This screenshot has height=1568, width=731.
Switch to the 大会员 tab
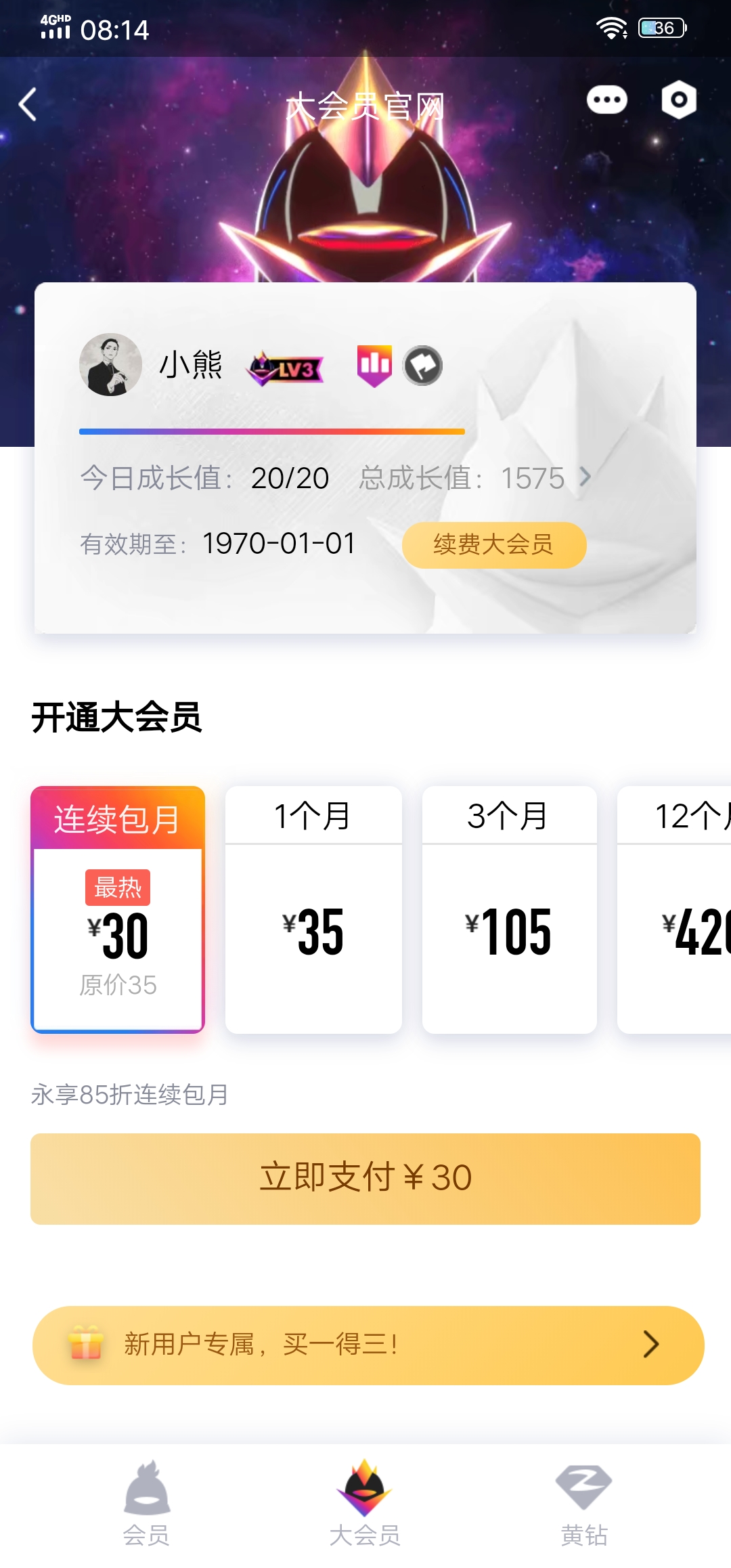(365, 1503)
